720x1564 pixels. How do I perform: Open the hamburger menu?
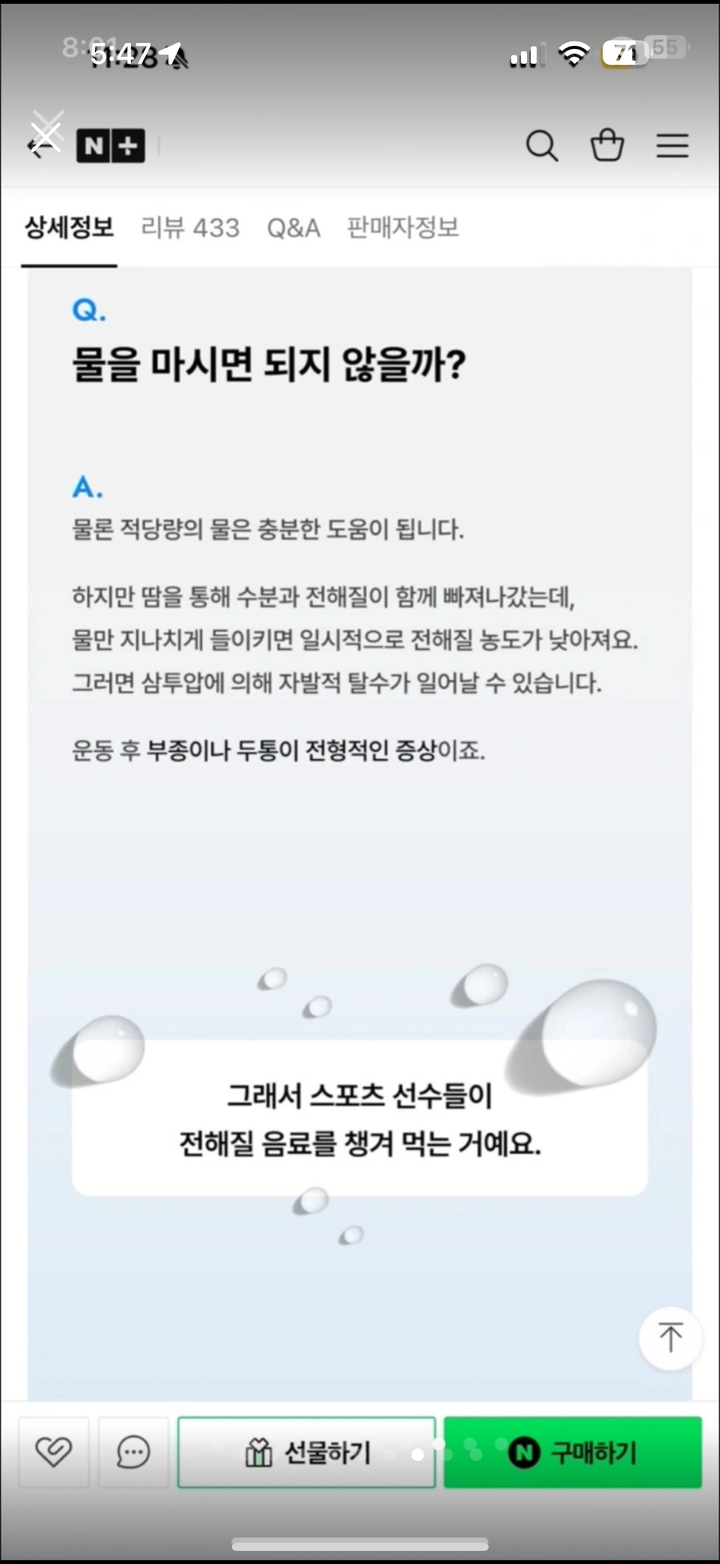672,146
